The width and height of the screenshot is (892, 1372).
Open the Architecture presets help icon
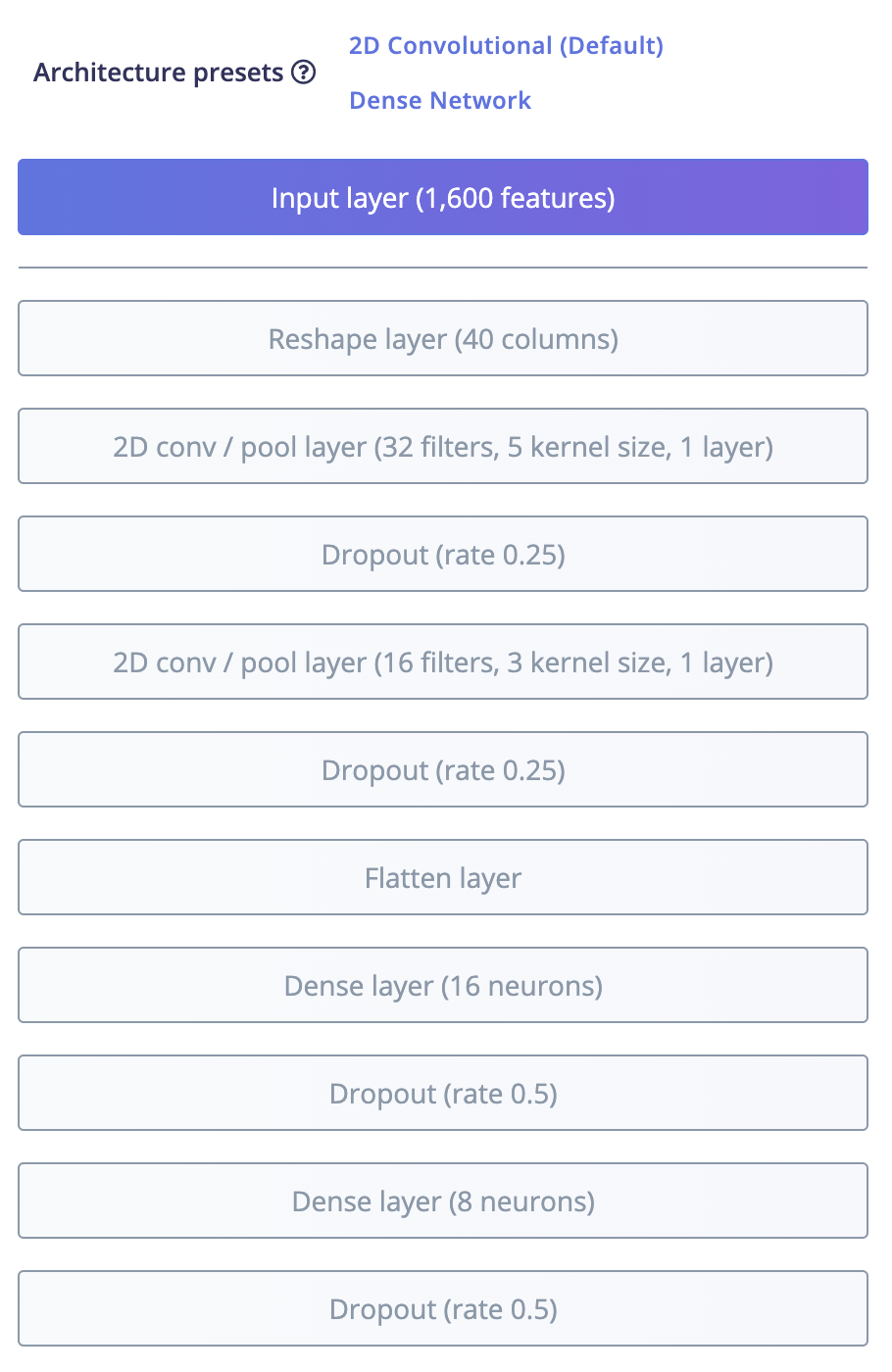pyautogui.click(x=304, y=73)
